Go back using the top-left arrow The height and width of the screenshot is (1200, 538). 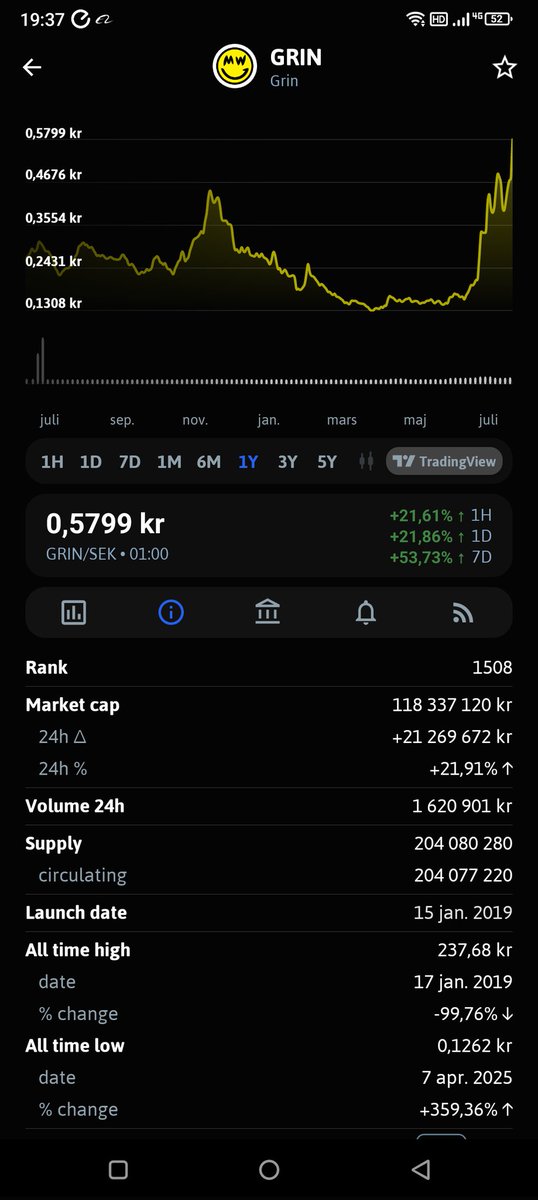32,67
